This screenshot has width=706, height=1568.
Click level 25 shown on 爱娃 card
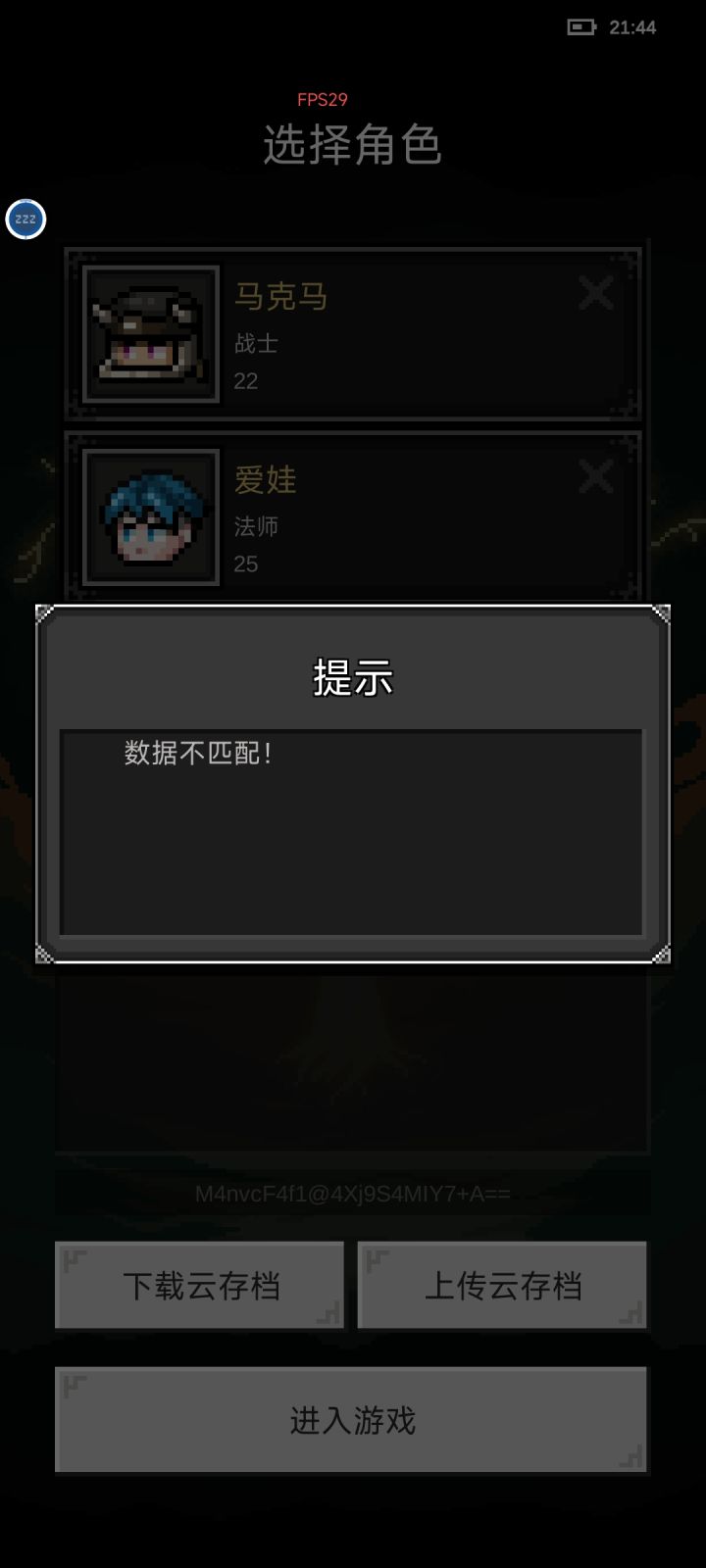(x=245, y=563)
